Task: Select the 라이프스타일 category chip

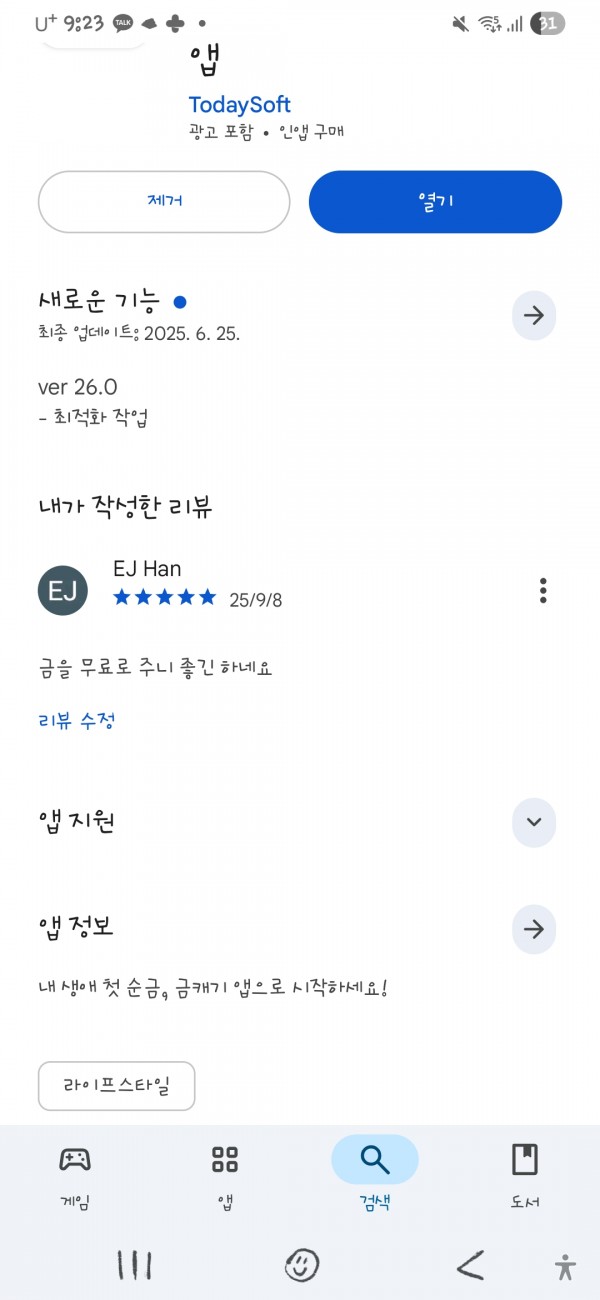Action: [x=116, y=1086]
